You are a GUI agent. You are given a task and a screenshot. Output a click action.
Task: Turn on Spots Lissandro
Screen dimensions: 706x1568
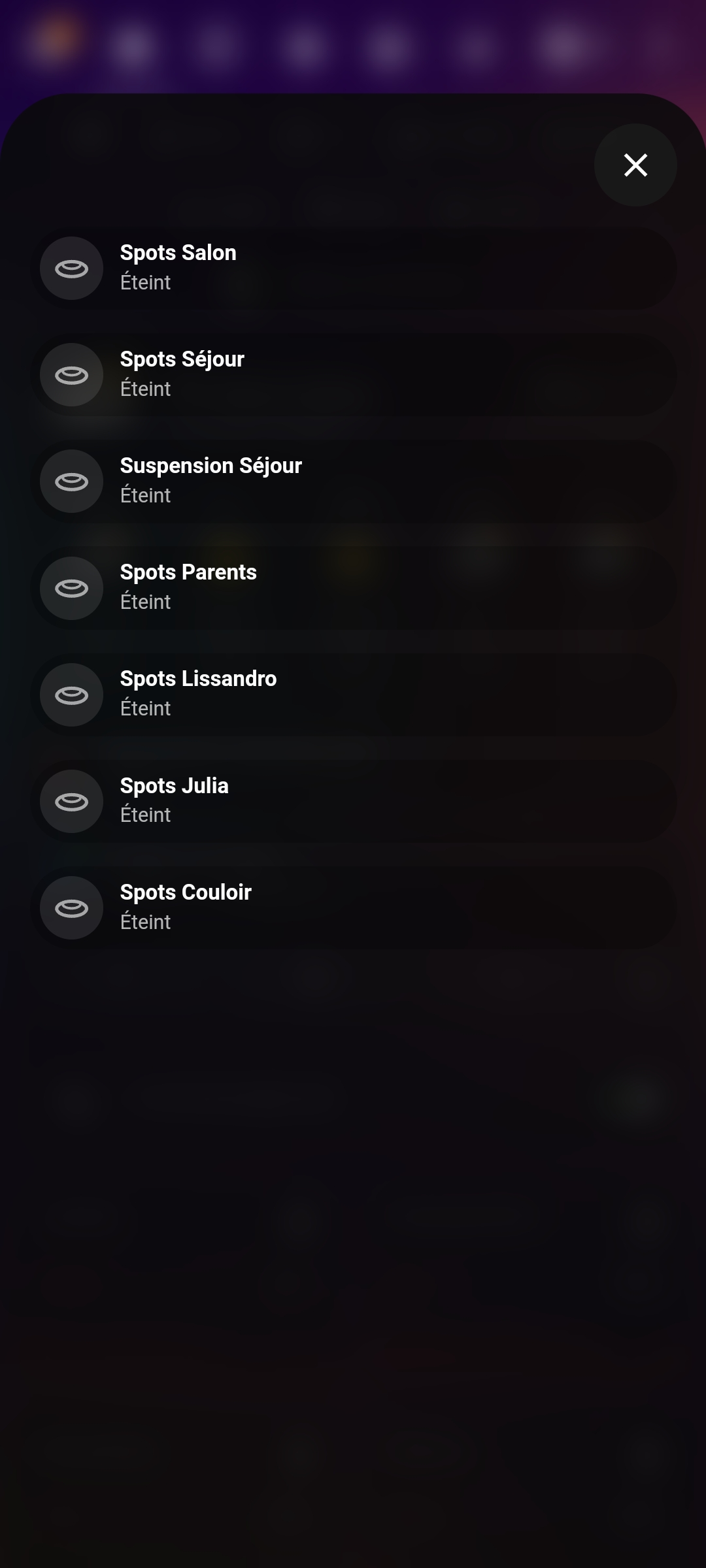pyautogui.click(x=71, y=694)
